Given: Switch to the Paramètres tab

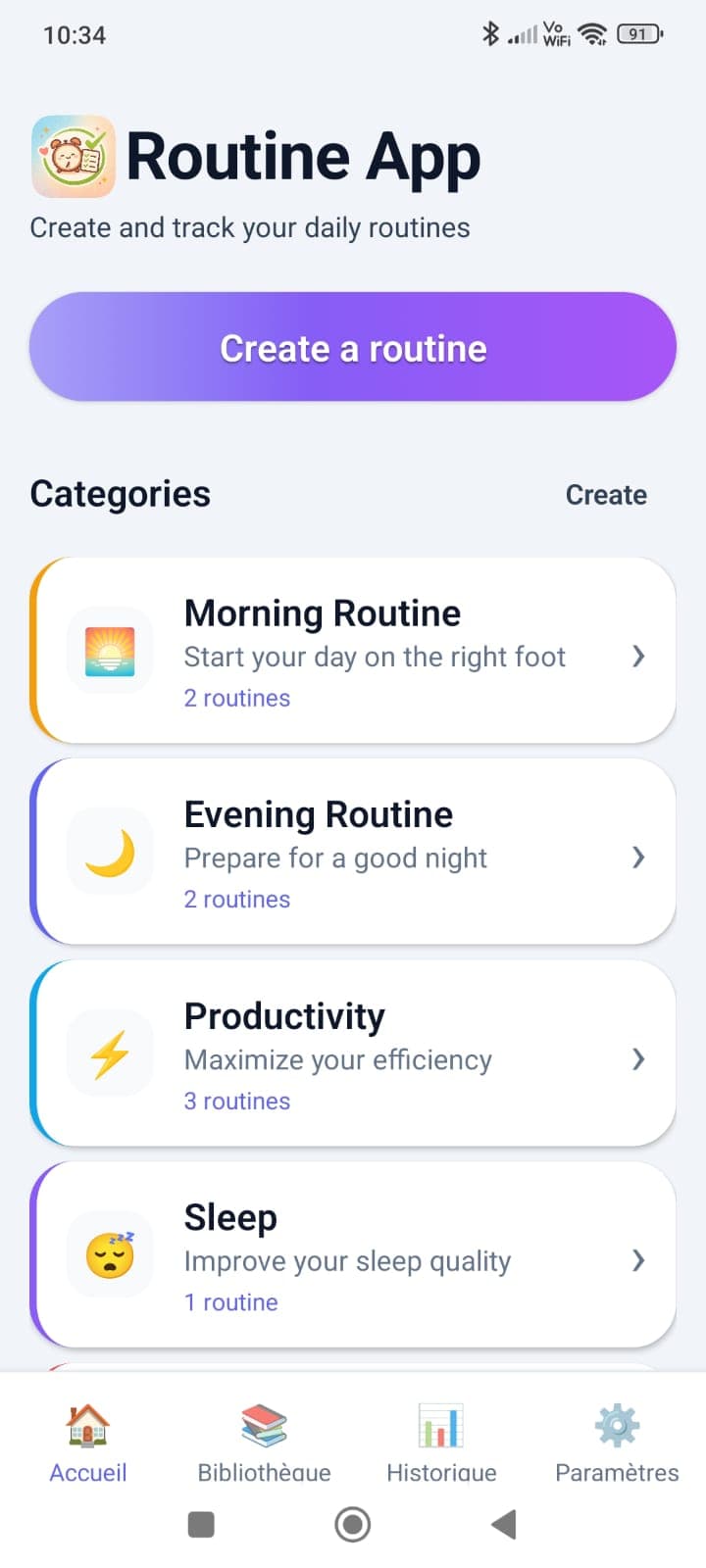Looking at the screenshot, I should pos(616,1441).
